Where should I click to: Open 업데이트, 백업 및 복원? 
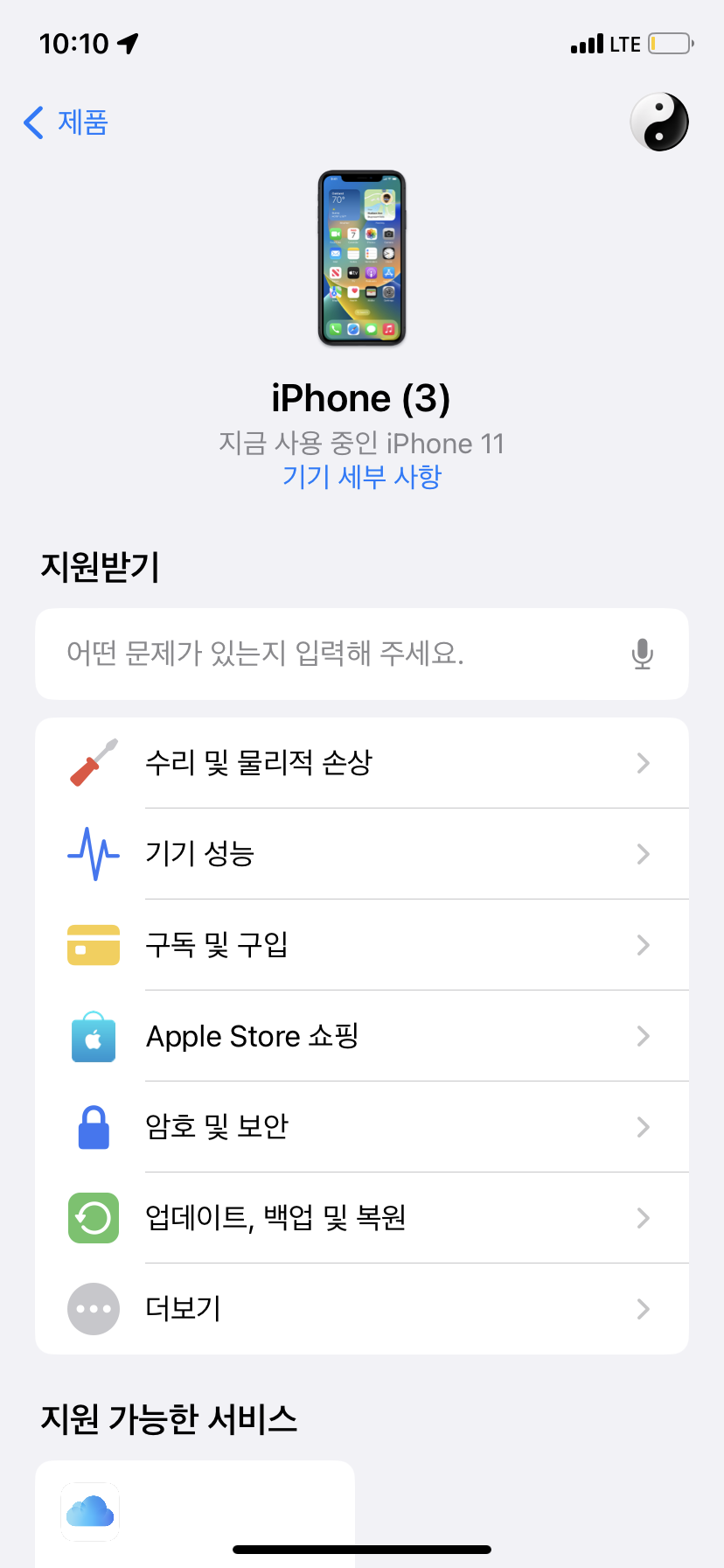click(x=362, y=1218)
